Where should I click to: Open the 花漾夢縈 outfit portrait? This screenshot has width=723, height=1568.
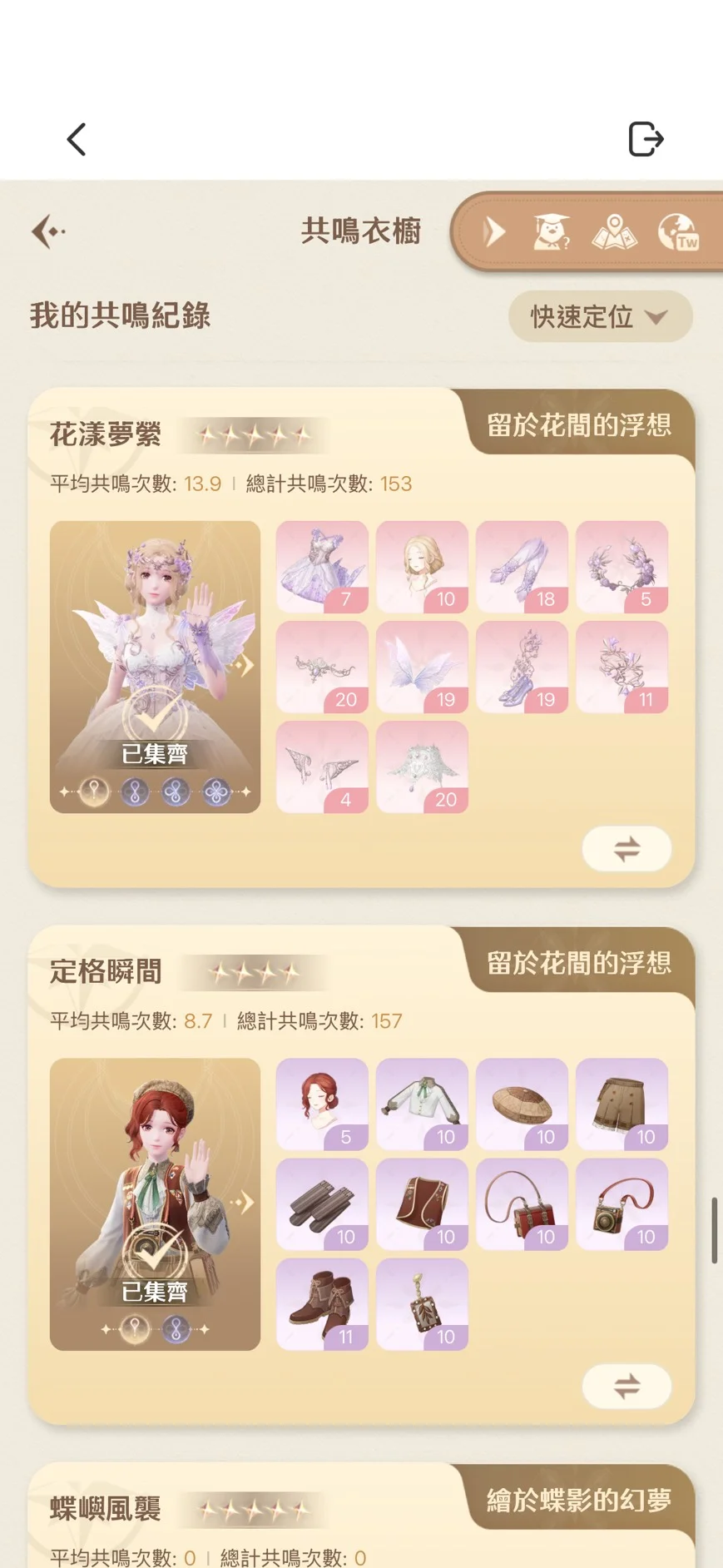(155, 666)
